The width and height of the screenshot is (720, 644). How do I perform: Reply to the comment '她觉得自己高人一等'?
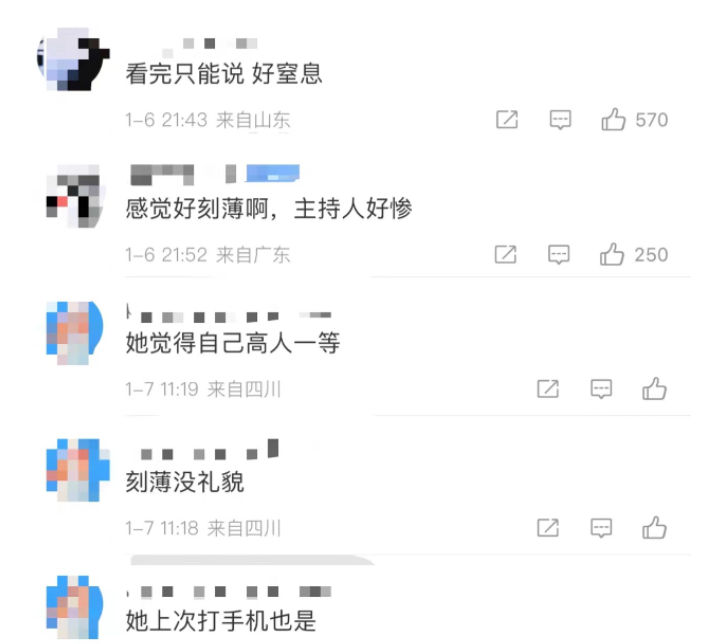pos(601,389)
